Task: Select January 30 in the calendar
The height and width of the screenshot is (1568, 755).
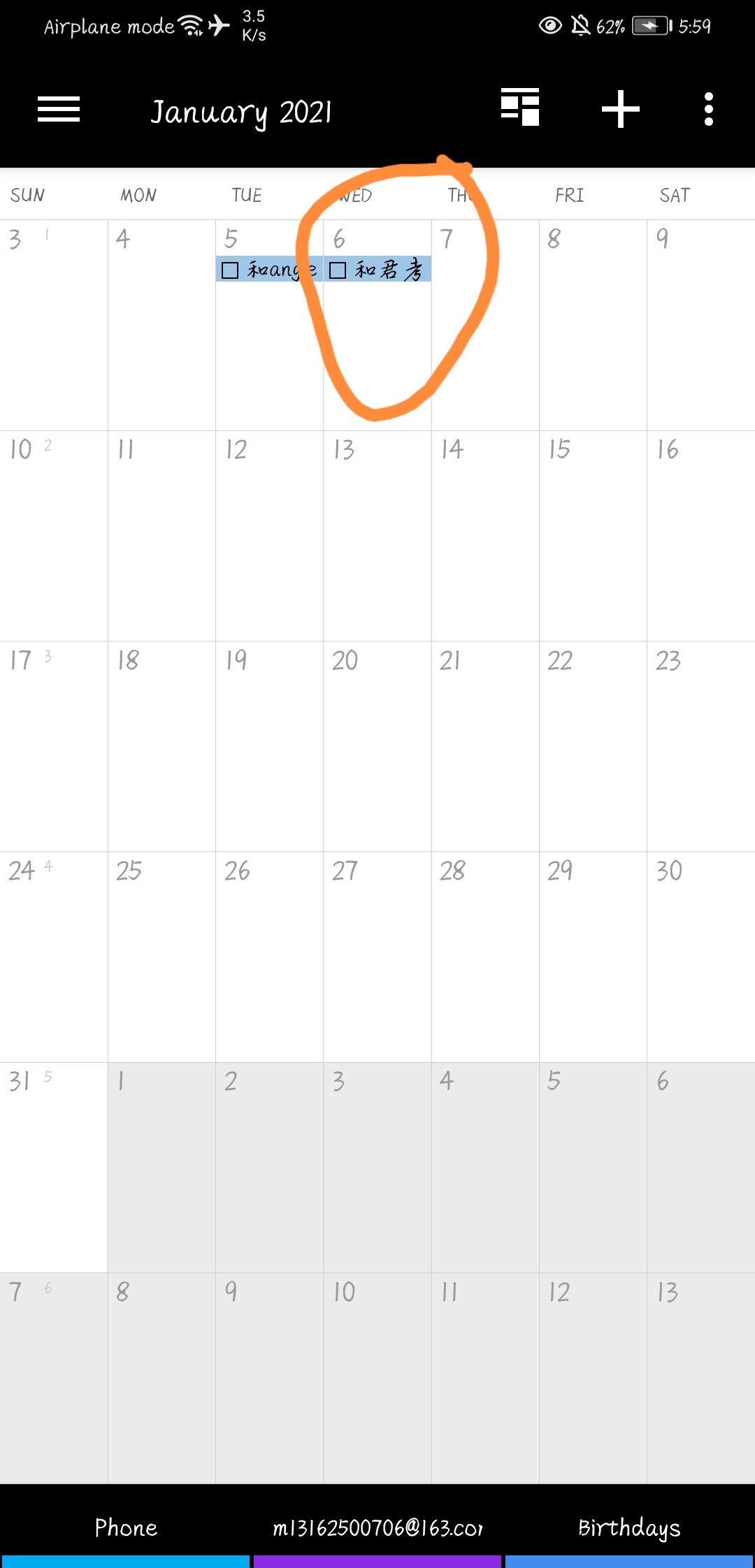Action: (700, 956)
